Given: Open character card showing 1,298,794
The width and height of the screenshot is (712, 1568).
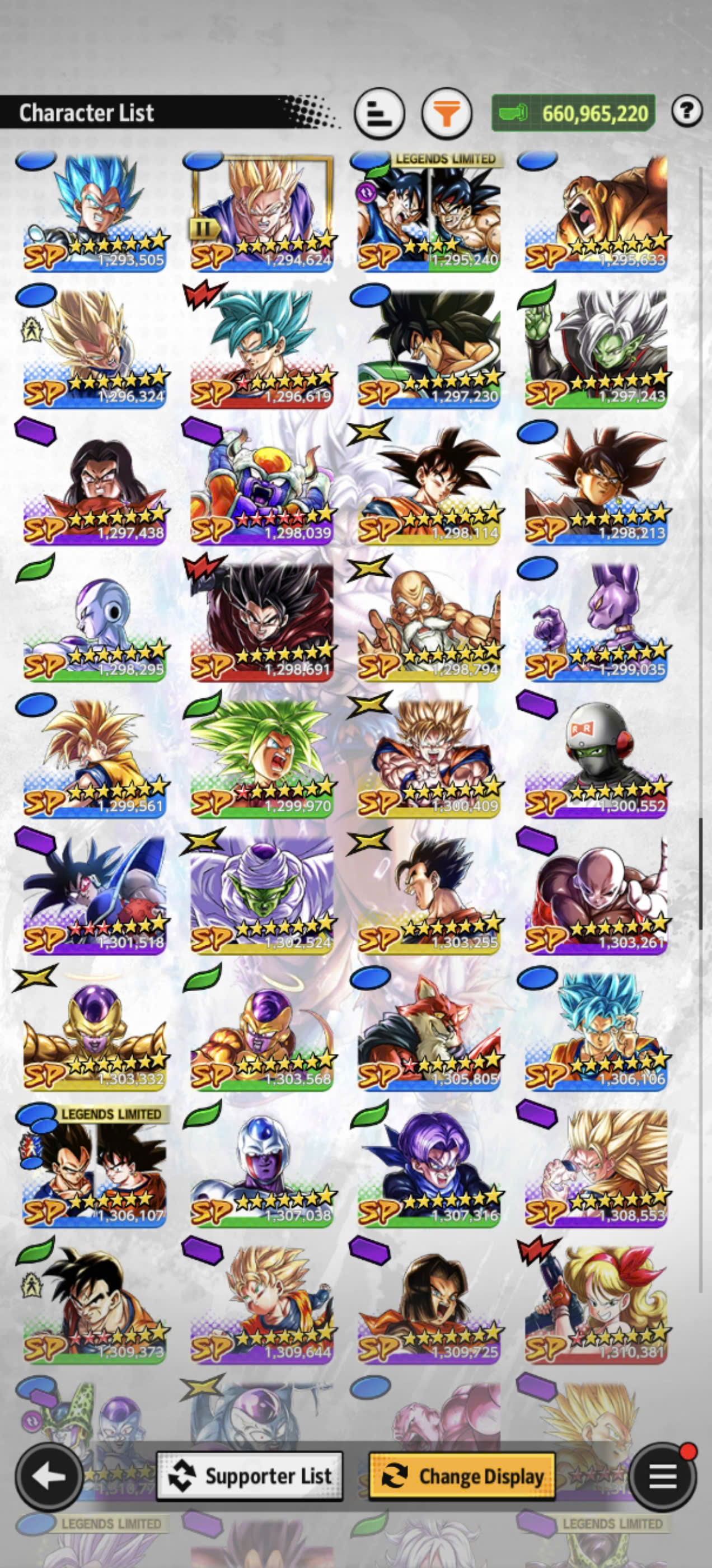Looking at the screenshot, I should (428, 622).
